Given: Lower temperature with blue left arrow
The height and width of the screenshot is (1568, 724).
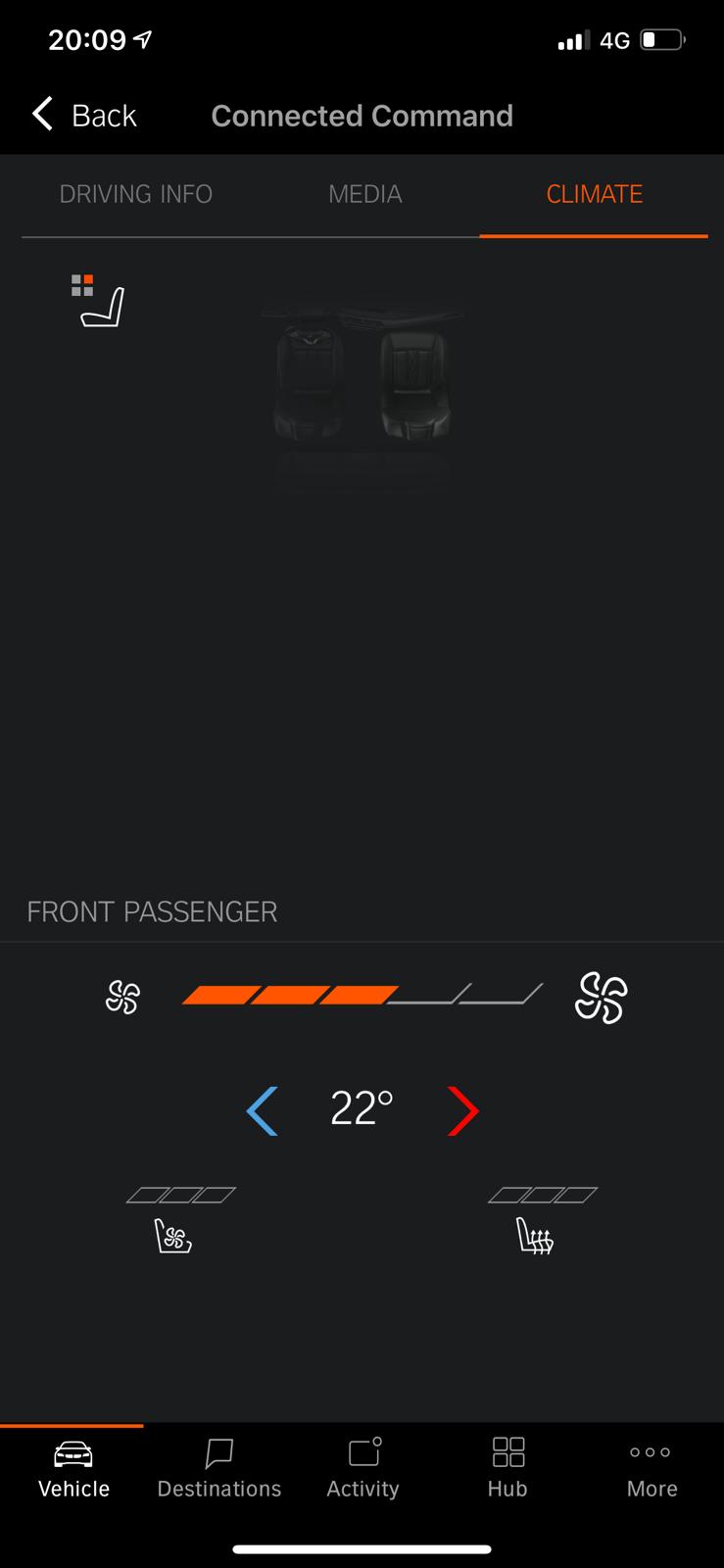Looking at the screenshot, I should (x=263, y=1110).
